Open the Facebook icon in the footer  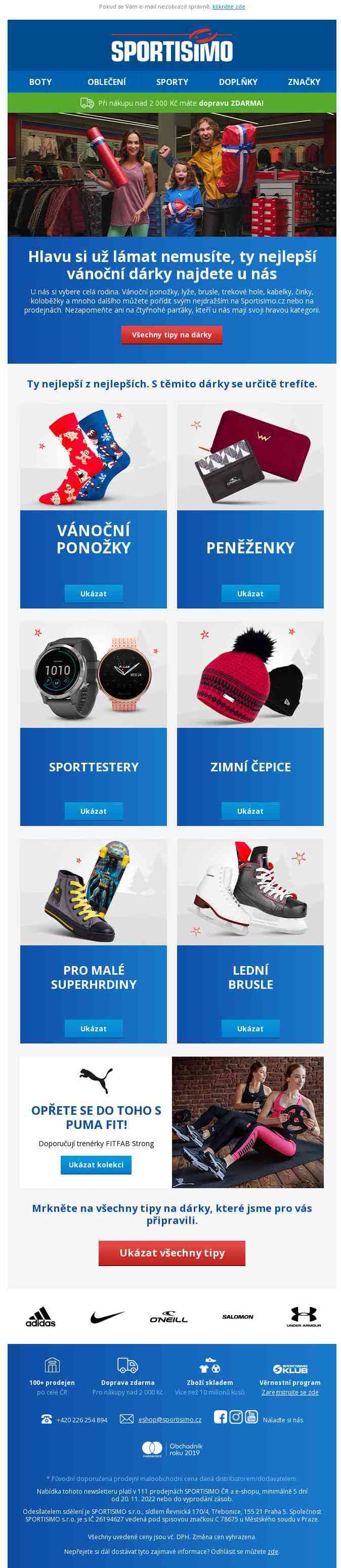tap(221, 1417)
